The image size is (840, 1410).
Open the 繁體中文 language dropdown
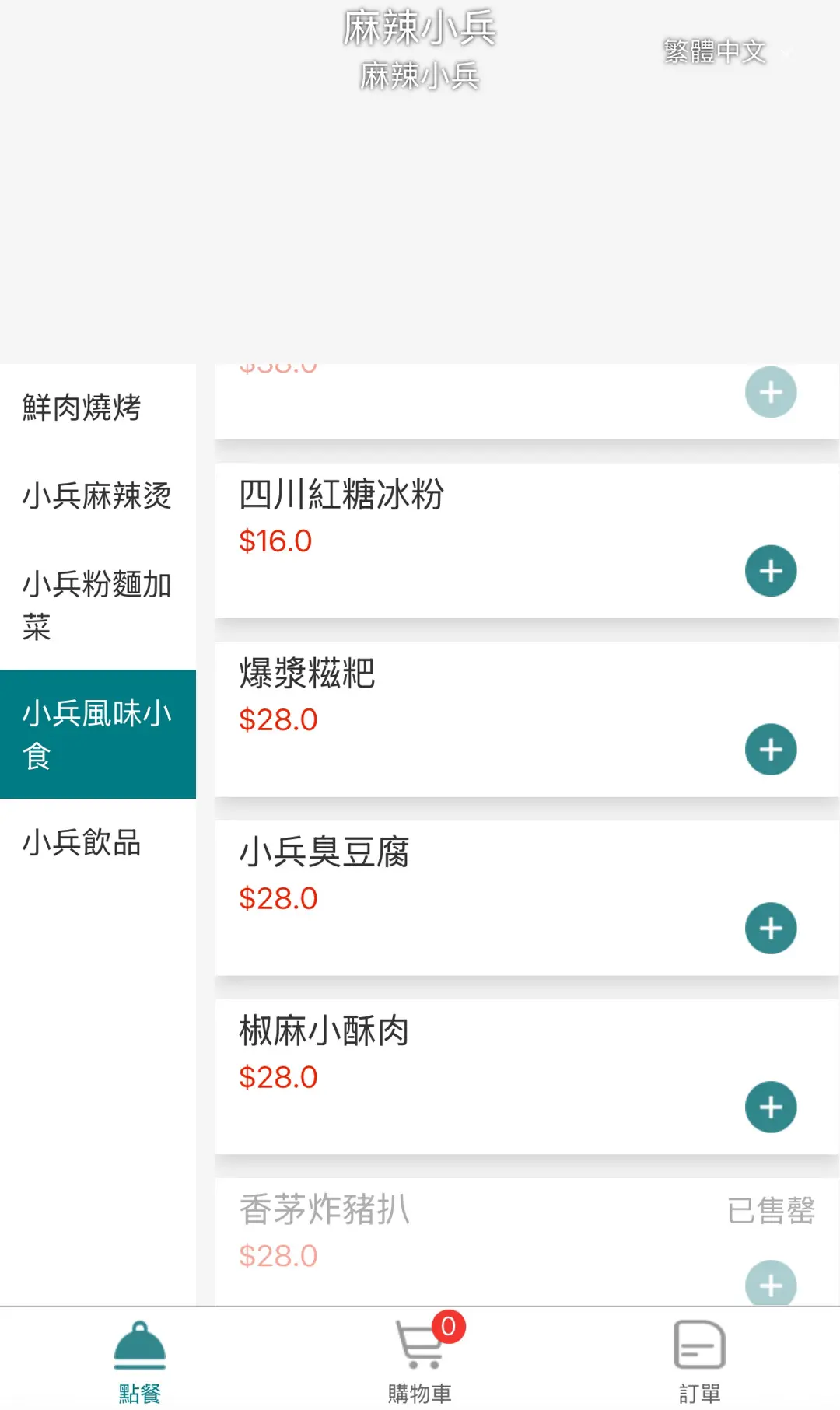pos(725,52)
